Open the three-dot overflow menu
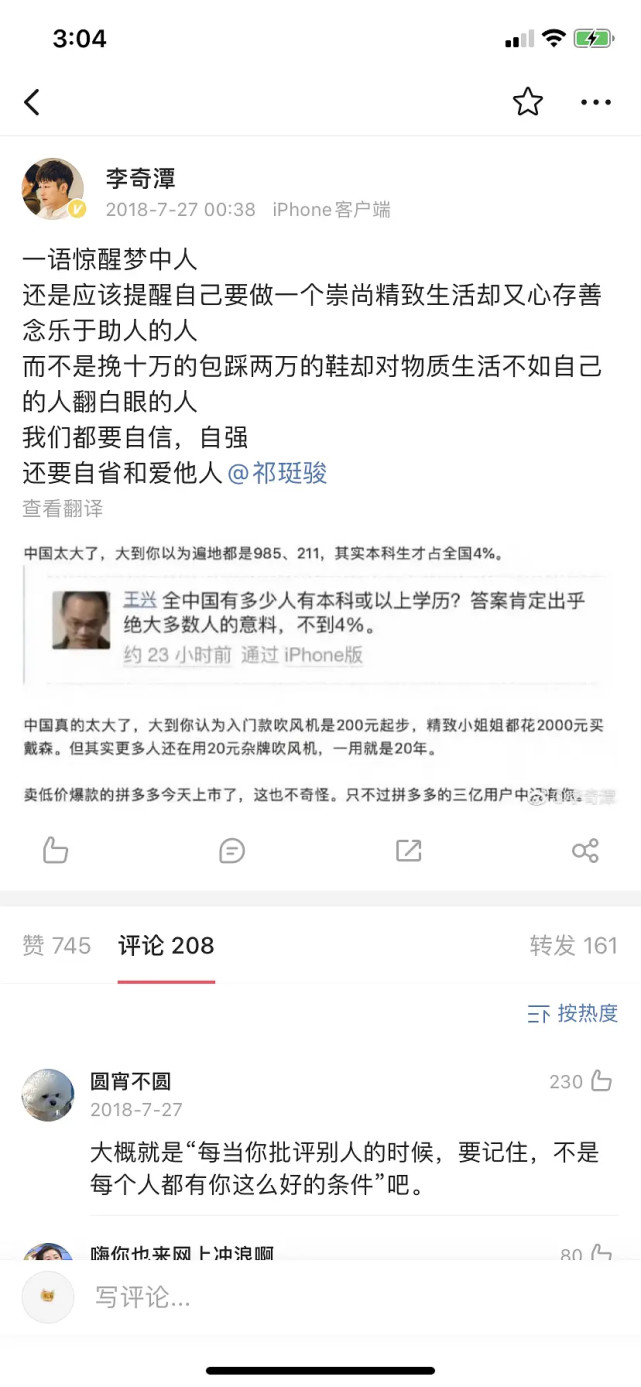641x1387 pixels. 595,102
